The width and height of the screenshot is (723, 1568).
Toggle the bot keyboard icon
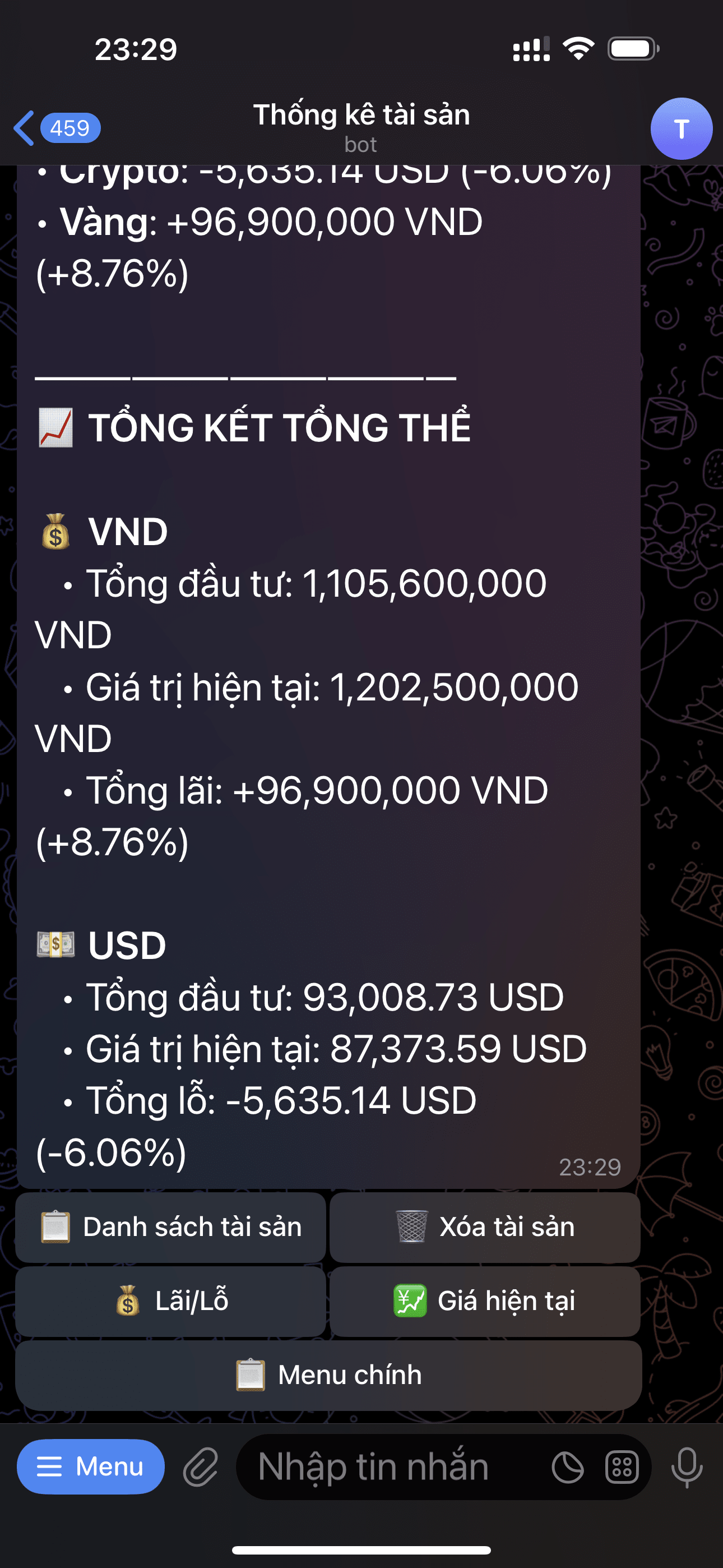(x=622, y=1467)
